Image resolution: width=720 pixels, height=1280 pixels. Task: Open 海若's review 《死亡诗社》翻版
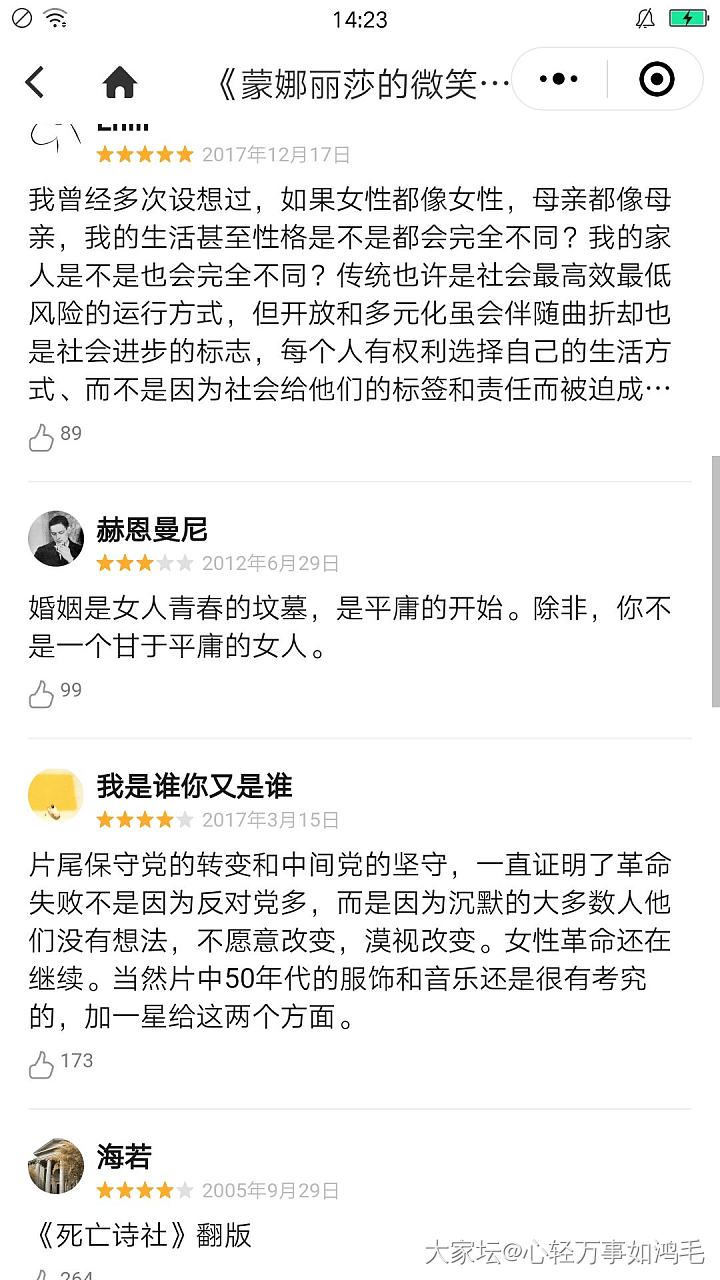tap(140, 1236)
